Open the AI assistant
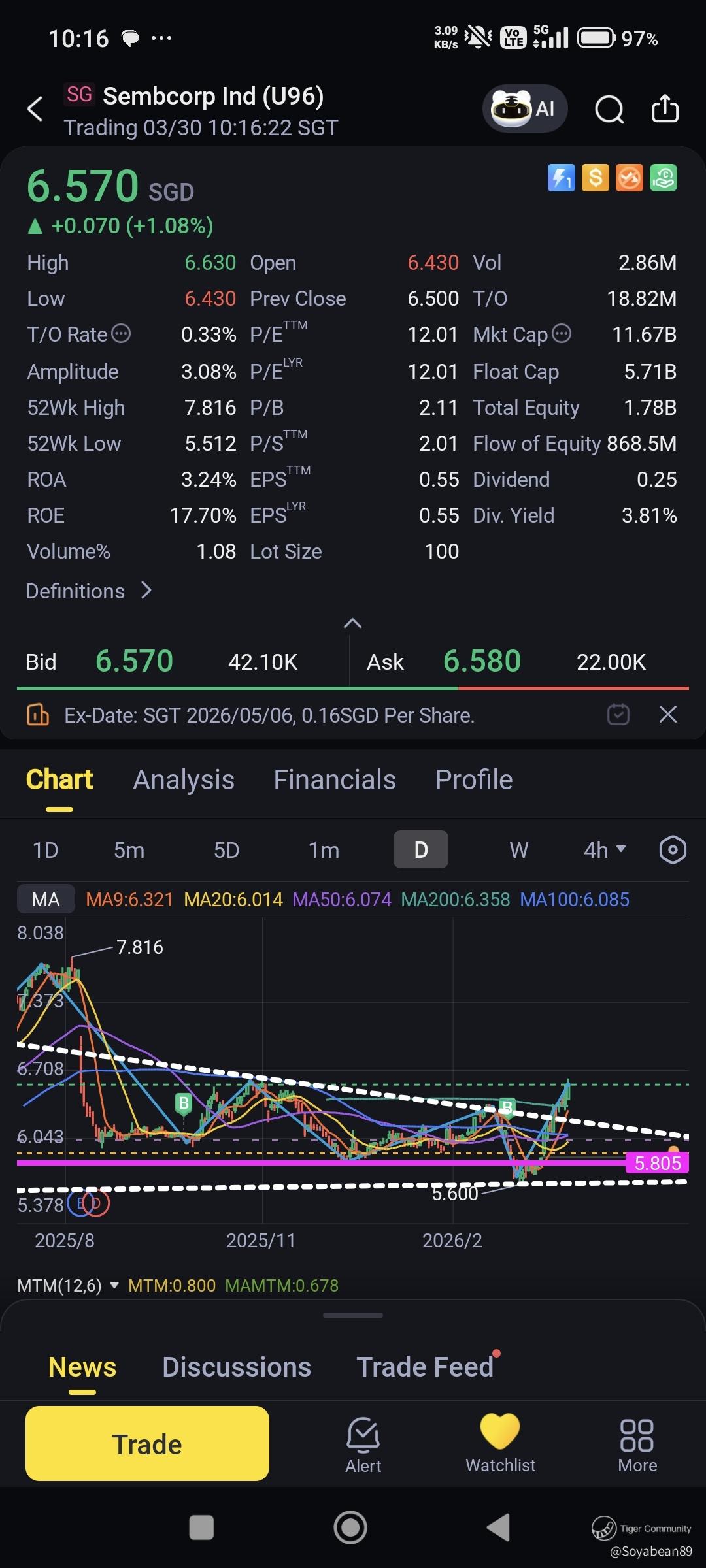 pyautogui.click(x=524, y=108)
